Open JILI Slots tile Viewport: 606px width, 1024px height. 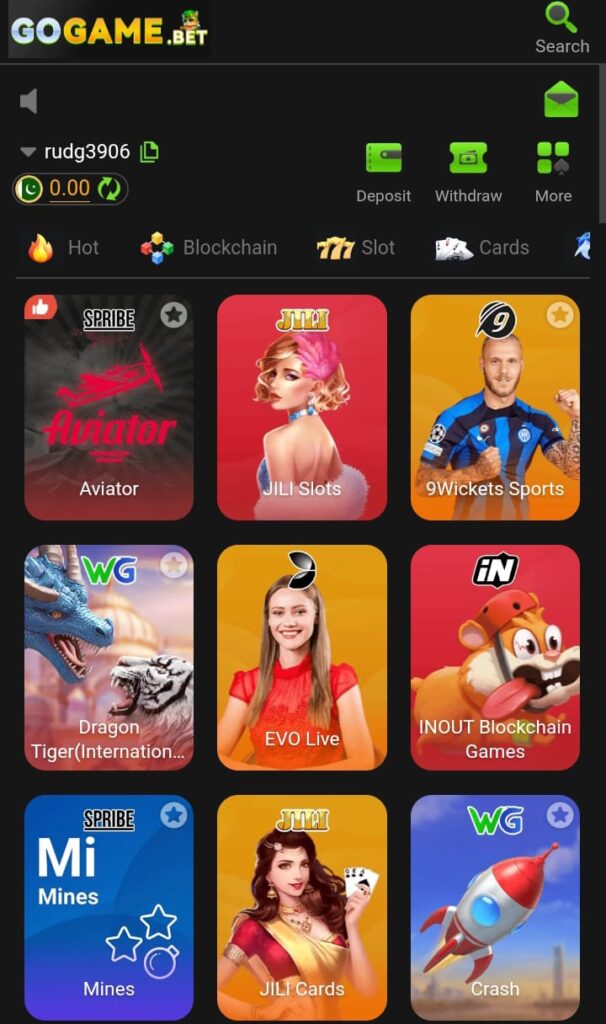pyautogui.click(x=302, y=407)
